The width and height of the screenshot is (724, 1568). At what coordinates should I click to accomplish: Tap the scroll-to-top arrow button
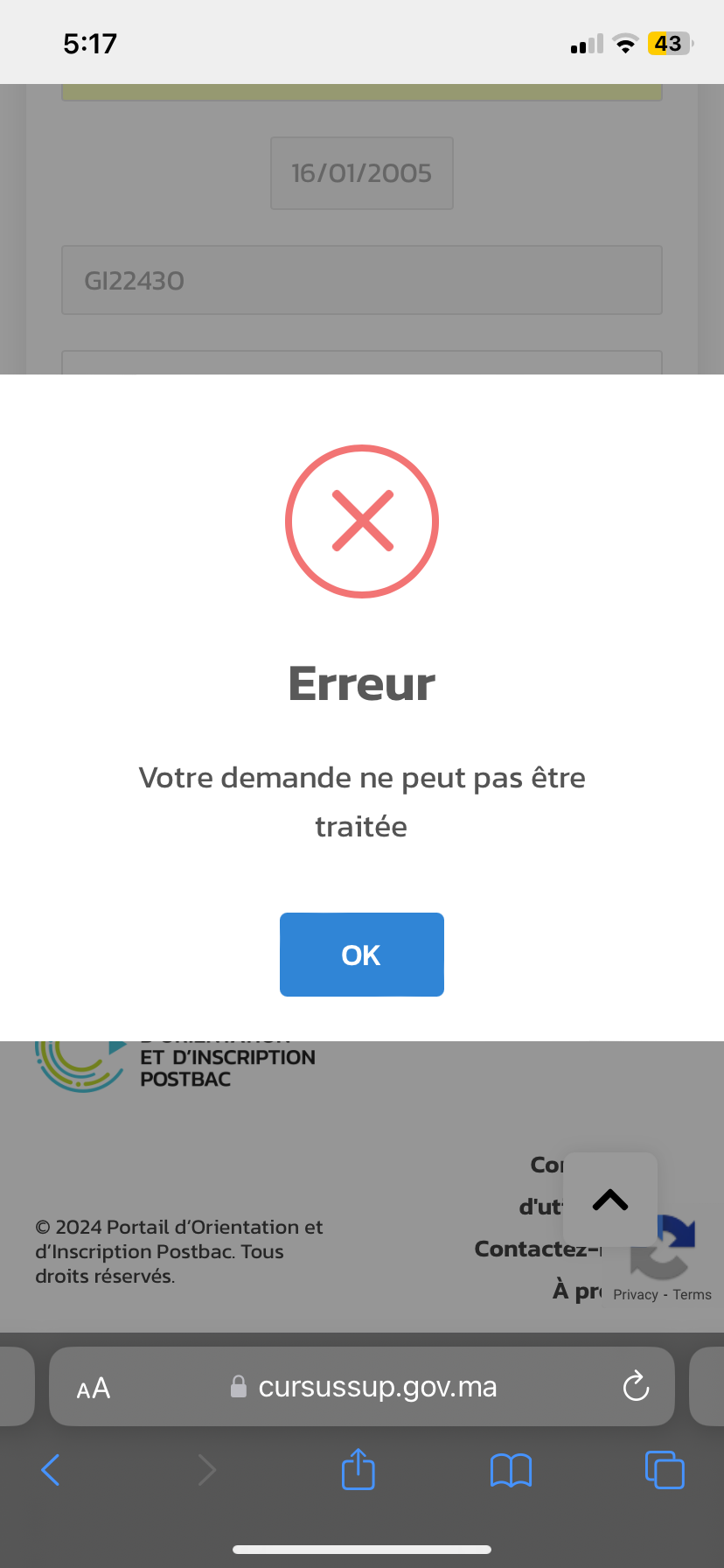610,1200
